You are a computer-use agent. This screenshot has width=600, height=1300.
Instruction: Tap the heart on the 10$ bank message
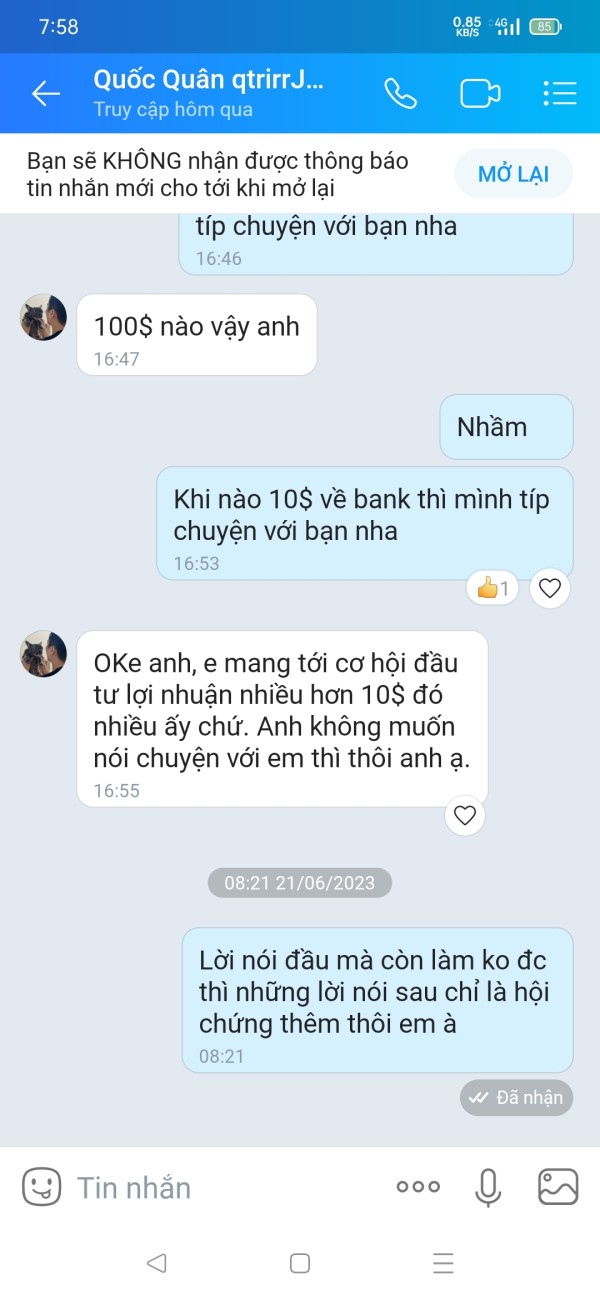(549, 588)
